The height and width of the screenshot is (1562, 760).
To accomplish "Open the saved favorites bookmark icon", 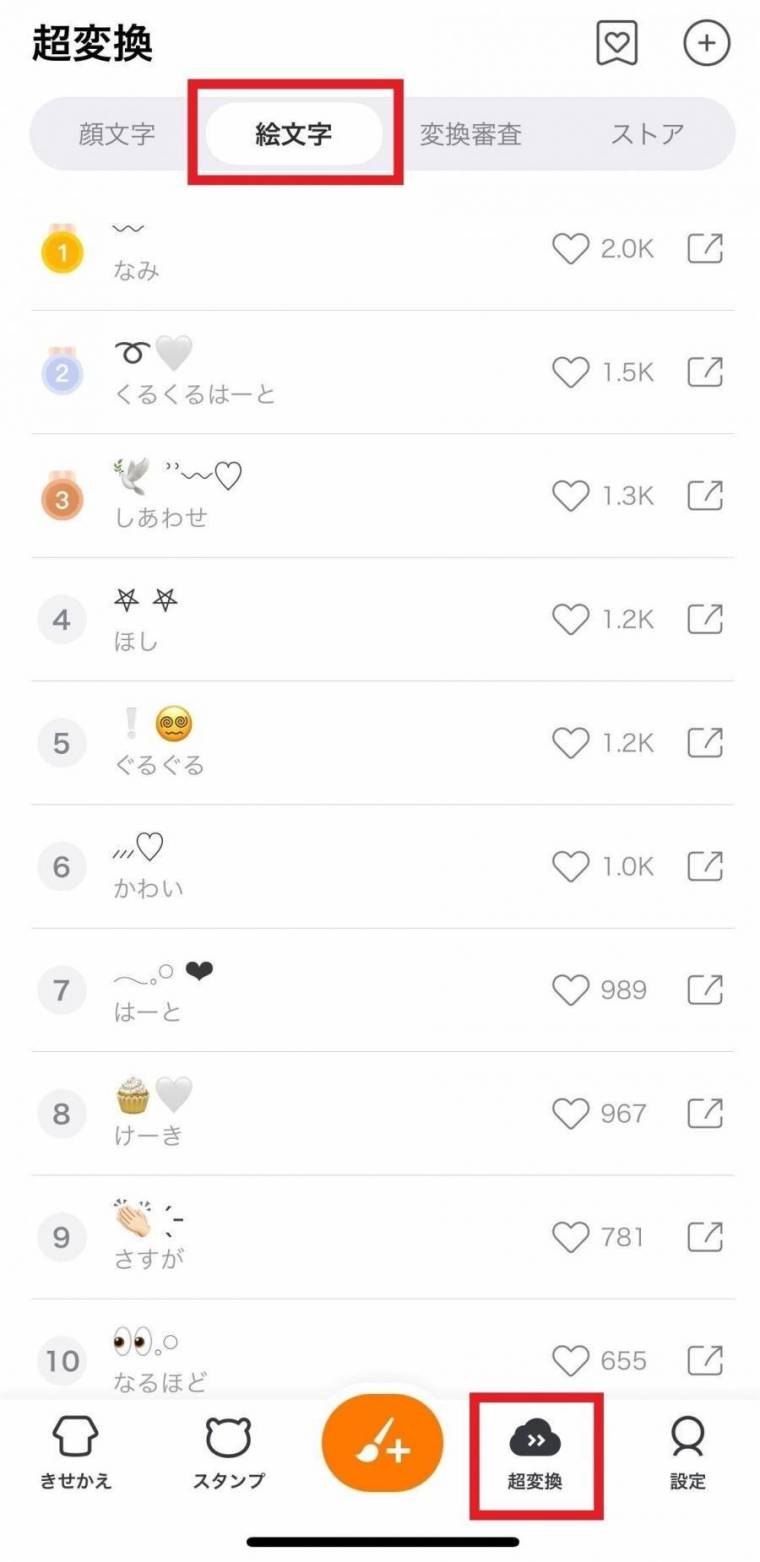I will click(617, 43).
